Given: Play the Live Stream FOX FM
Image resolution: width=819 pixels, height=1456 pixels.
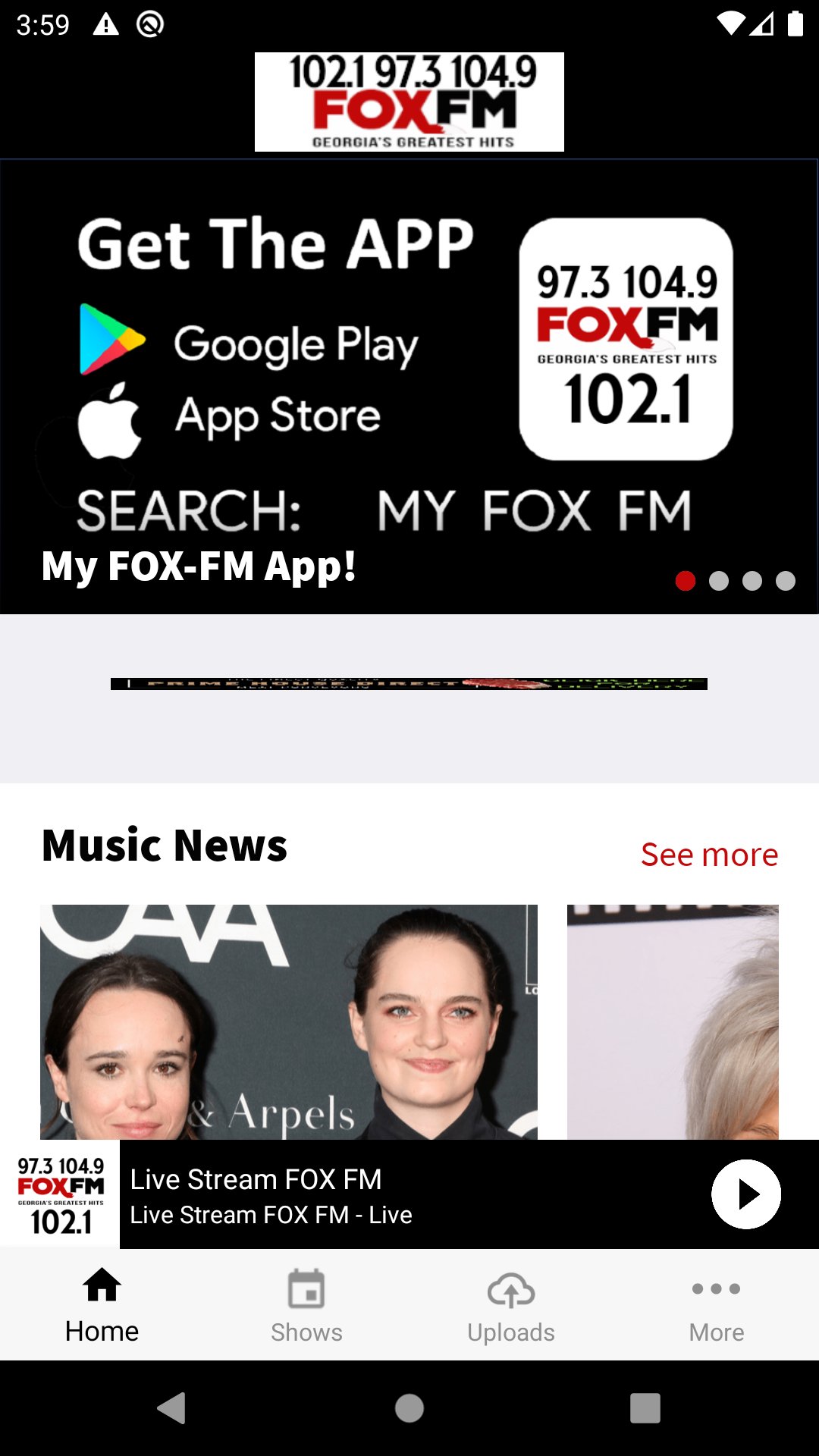Looking at the screenshot, I should pos(745,1194).
